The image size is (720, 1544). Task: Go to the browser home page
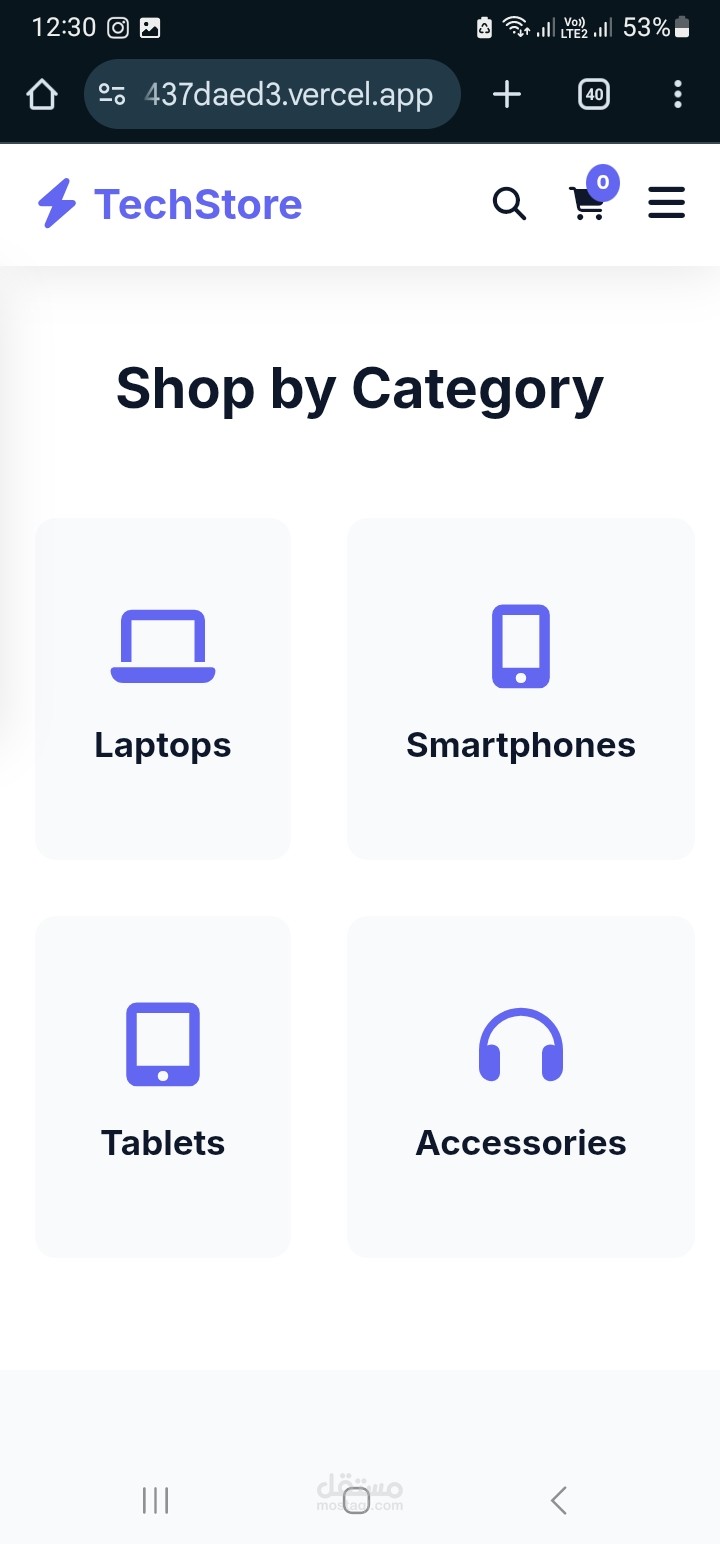point(42,95)
